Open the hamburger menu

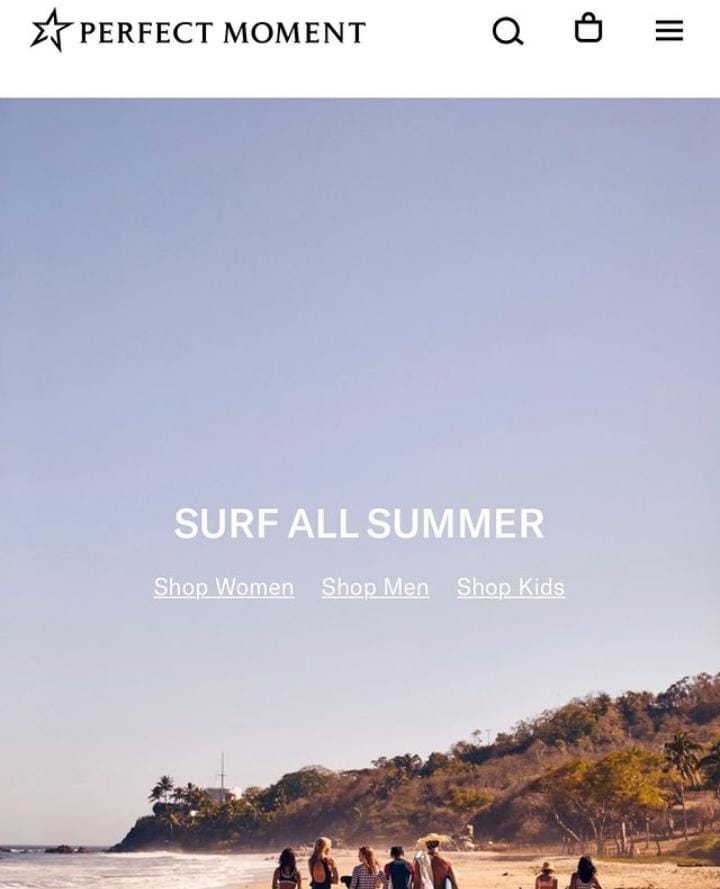669,31
